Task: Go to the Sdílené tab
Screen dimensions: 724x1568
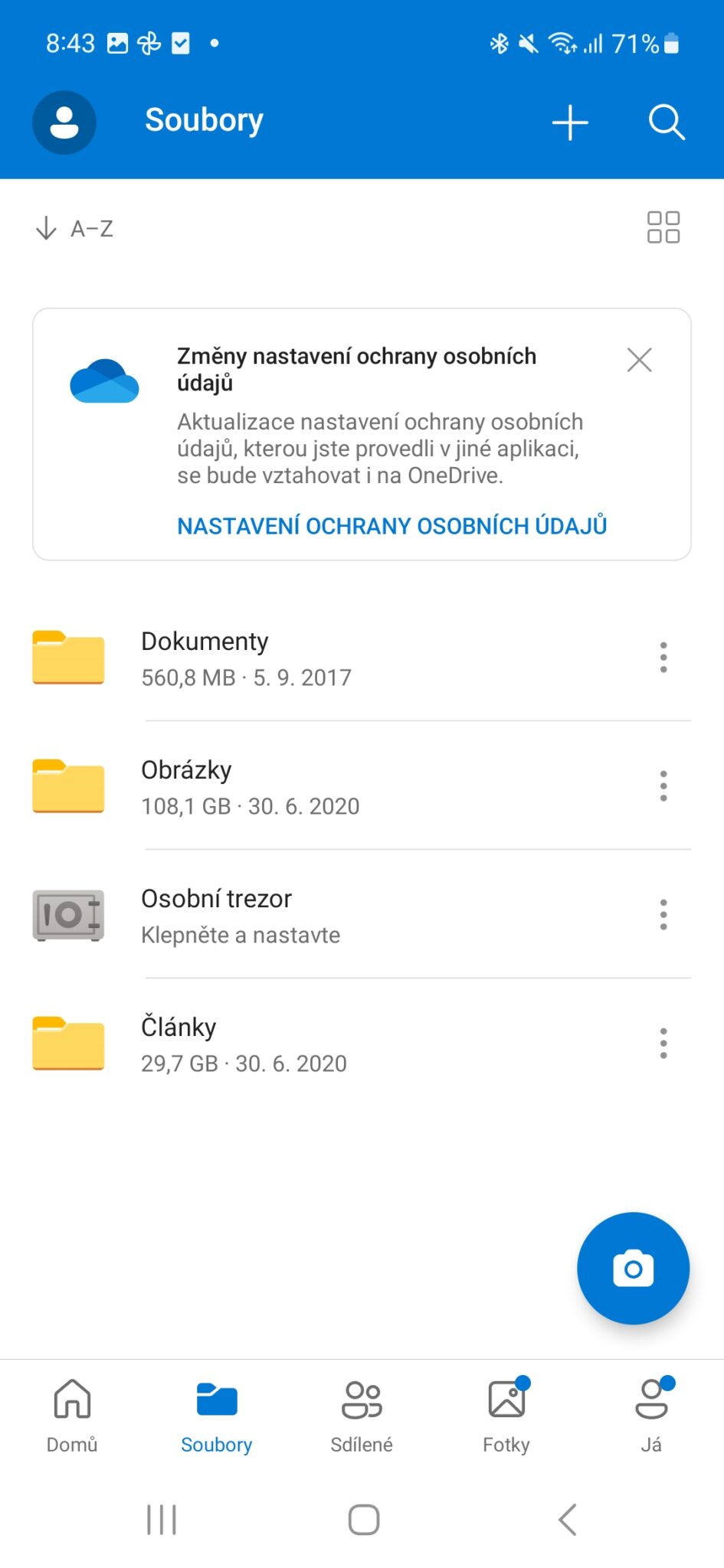Action: pyautogui.click(x=362, y=1415)
